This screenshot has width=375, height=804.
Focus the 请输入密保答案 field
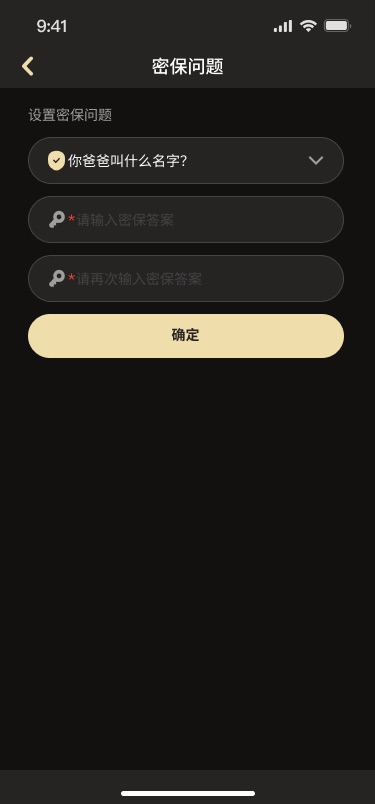(186, 219)
